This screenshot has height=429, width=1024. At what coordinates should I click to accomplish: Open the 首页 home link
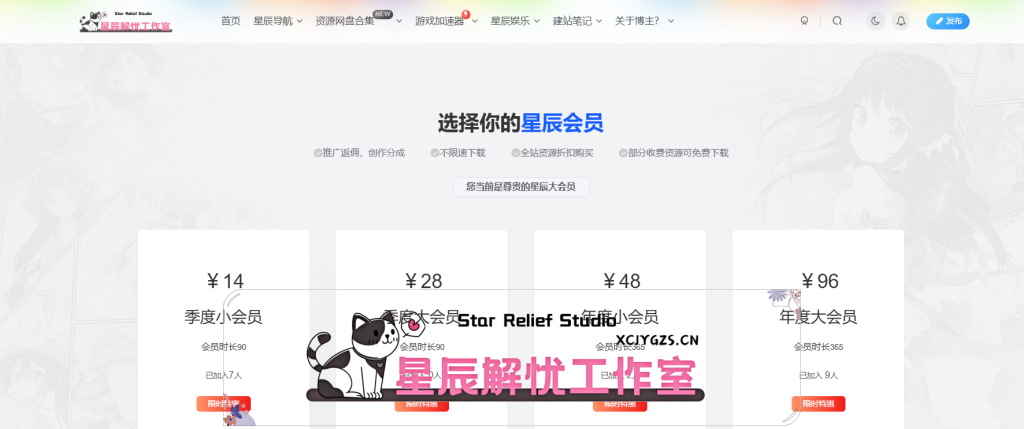pyautogui.click(x=230, y=21)
